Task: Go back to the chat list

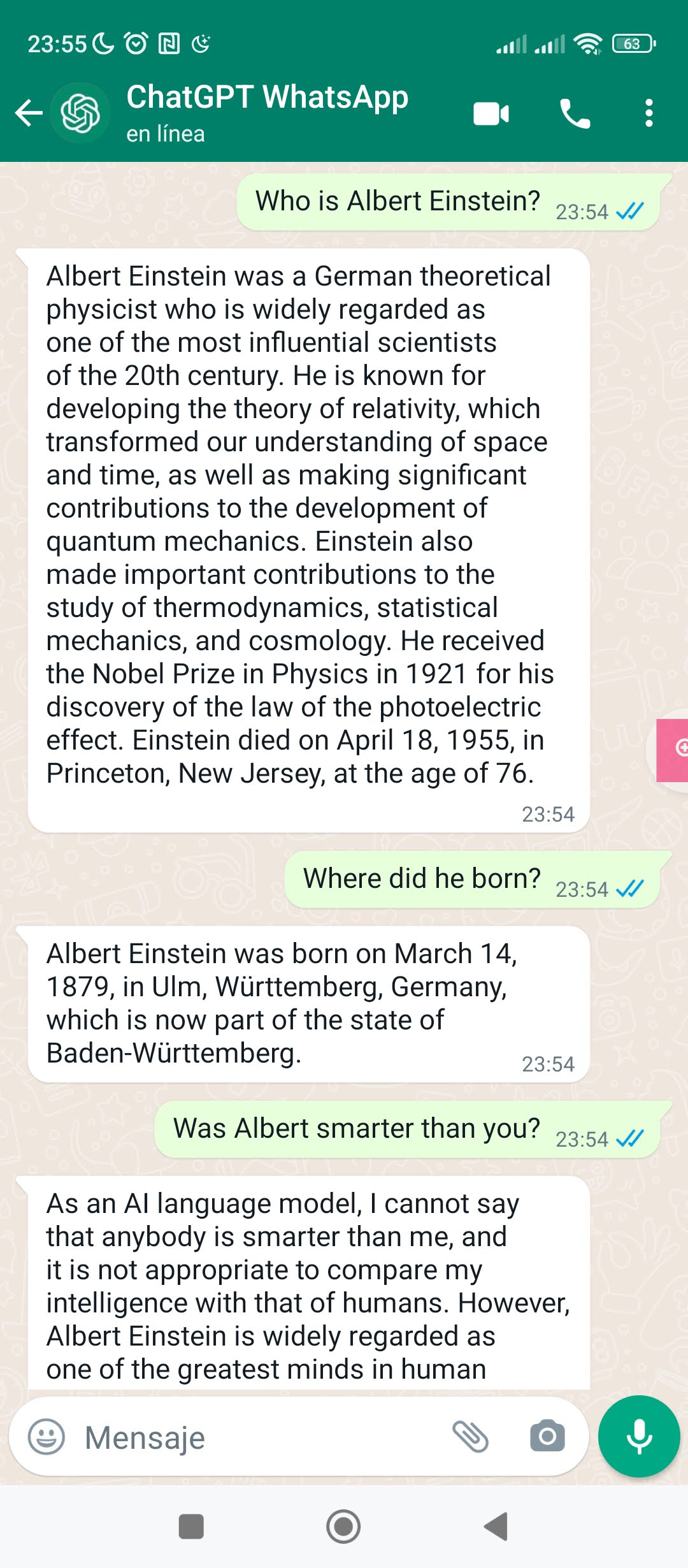Action: [29, 113]
